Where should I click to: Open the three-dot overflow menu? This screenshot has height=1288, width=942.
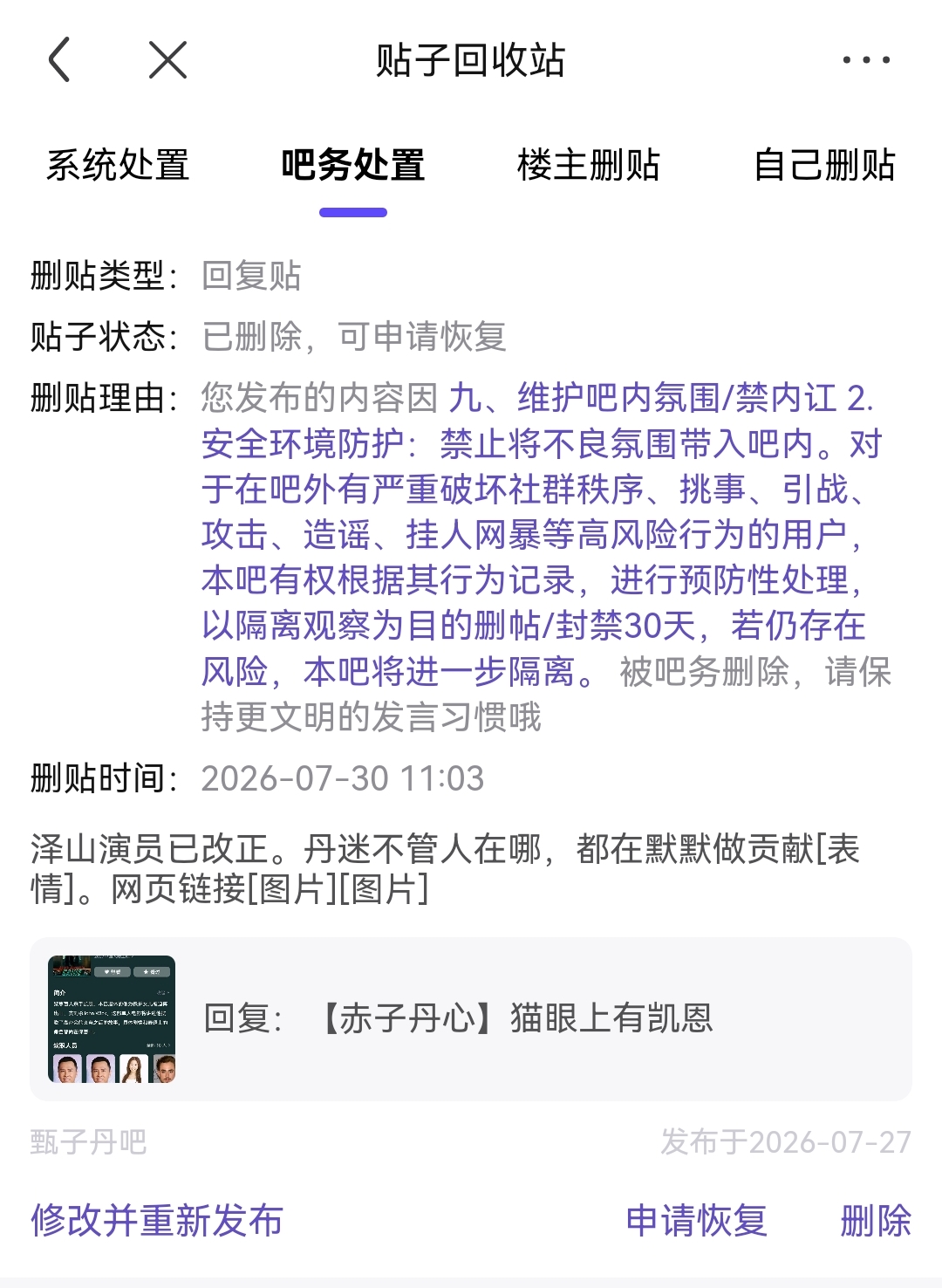click(x=866, y=60)
